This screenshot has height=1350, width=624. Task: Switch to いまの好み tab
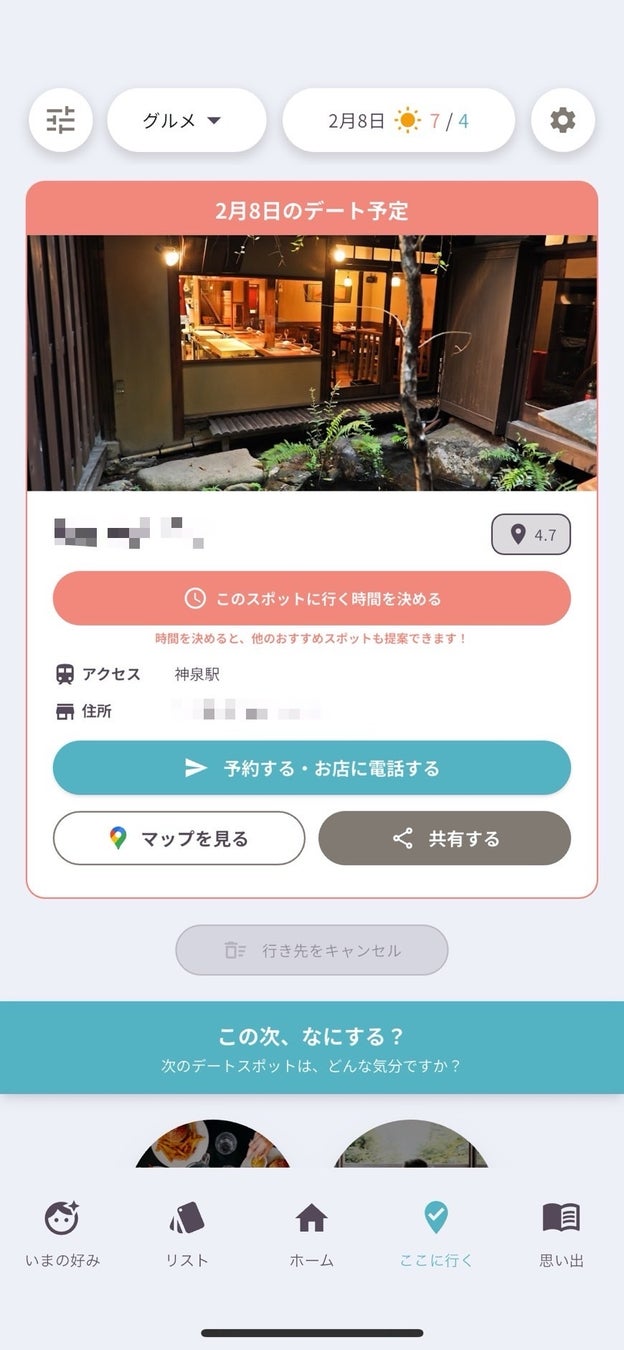tap(62, 1234)
